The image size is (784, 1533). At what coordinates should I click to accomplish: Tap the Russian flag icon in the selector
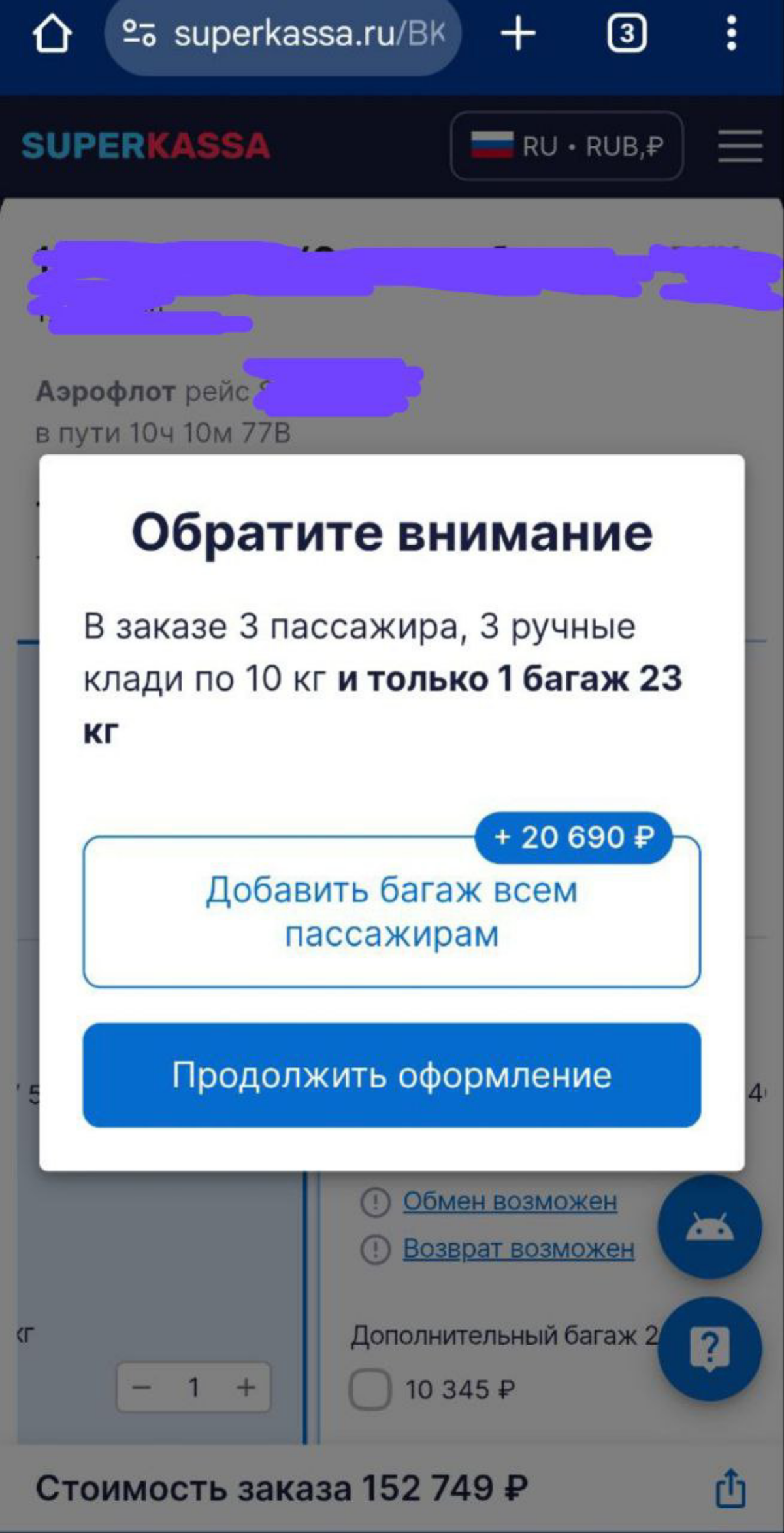pos(493,146)
